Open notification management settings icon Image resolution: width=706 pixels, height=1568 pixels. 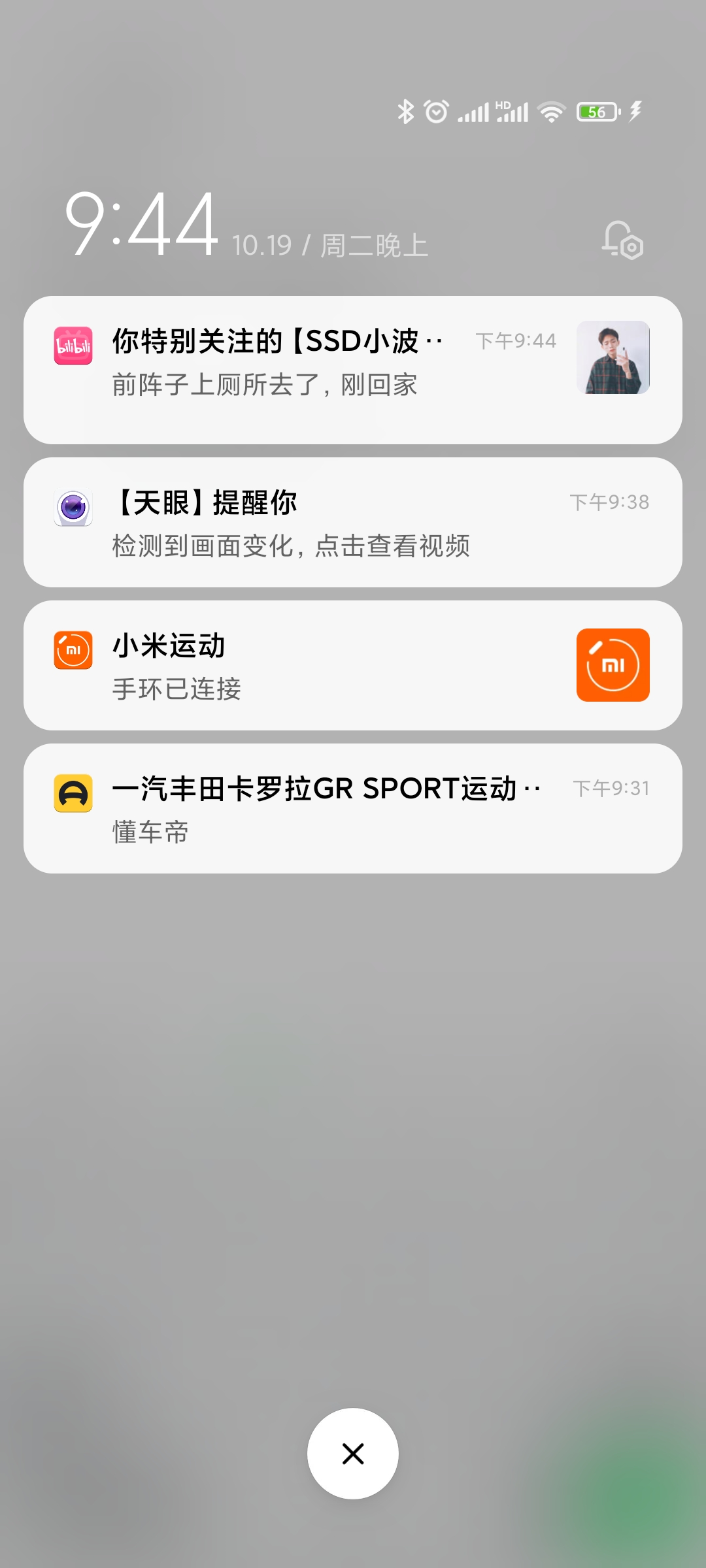(x=622, y=240)
